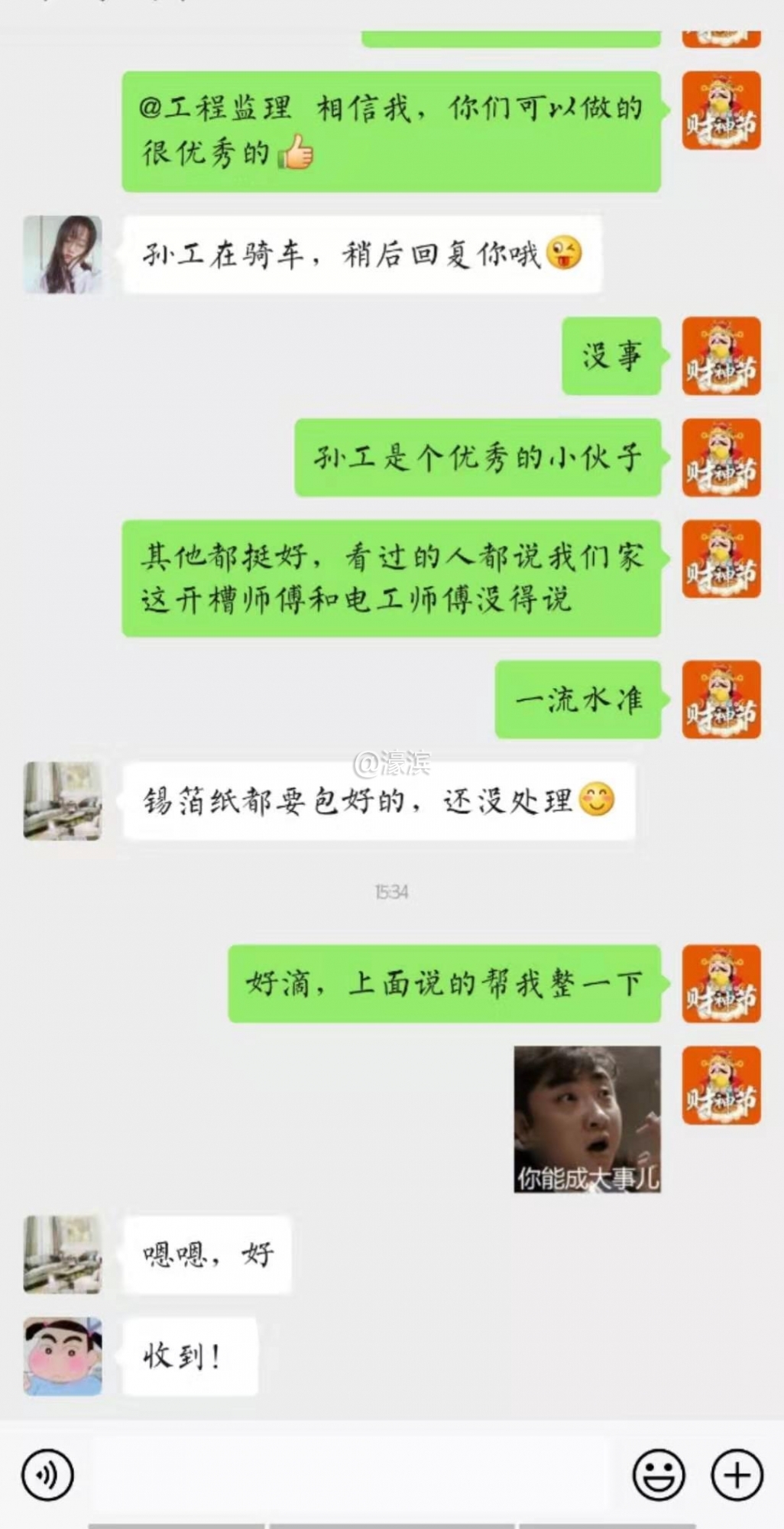Tap the winking emoji in 孙工在骑车 bubble
Screen dimensions: 784x1529
[566, 252]
